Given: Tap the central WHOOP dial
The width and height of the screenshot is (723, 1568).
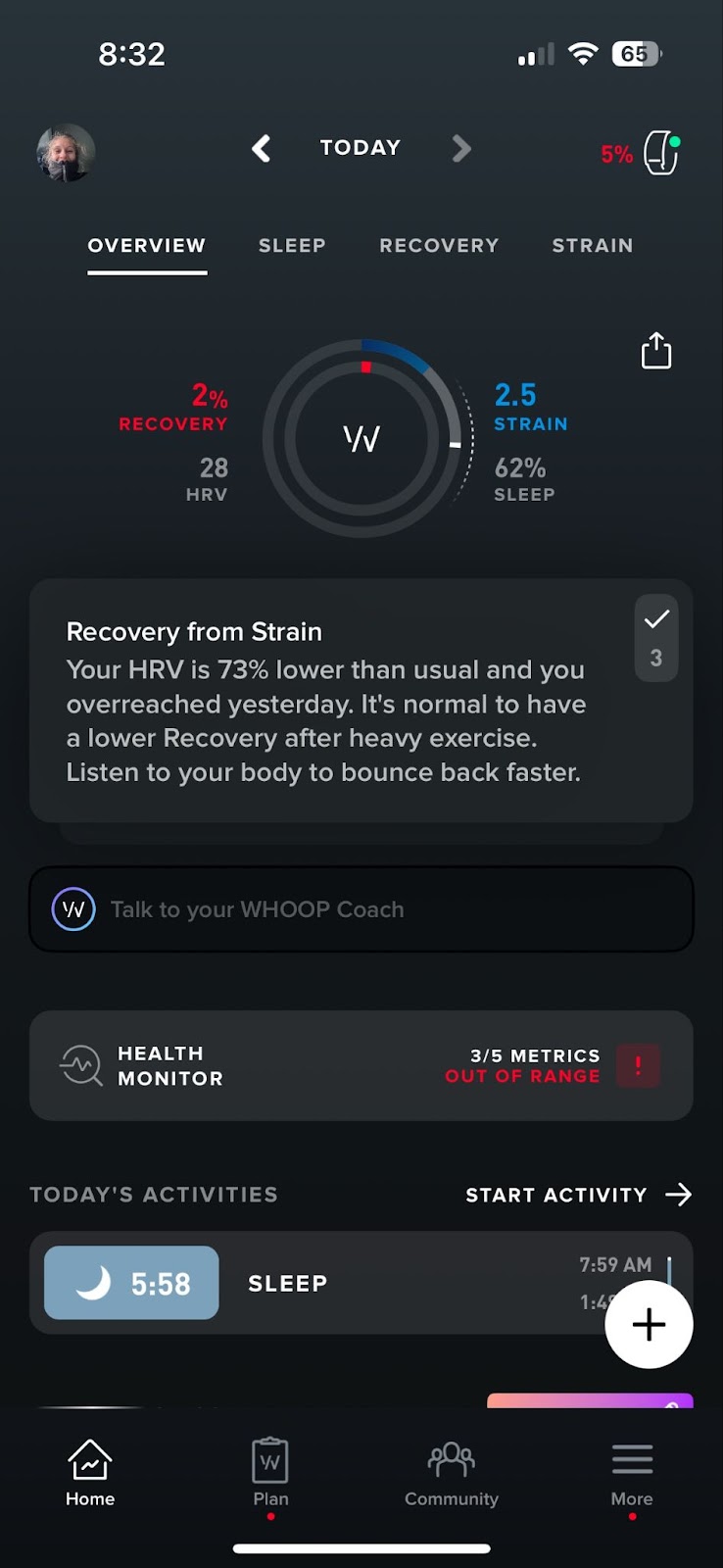Looking at the screenshot, I should pyautogui.click(x=361, y=438).
